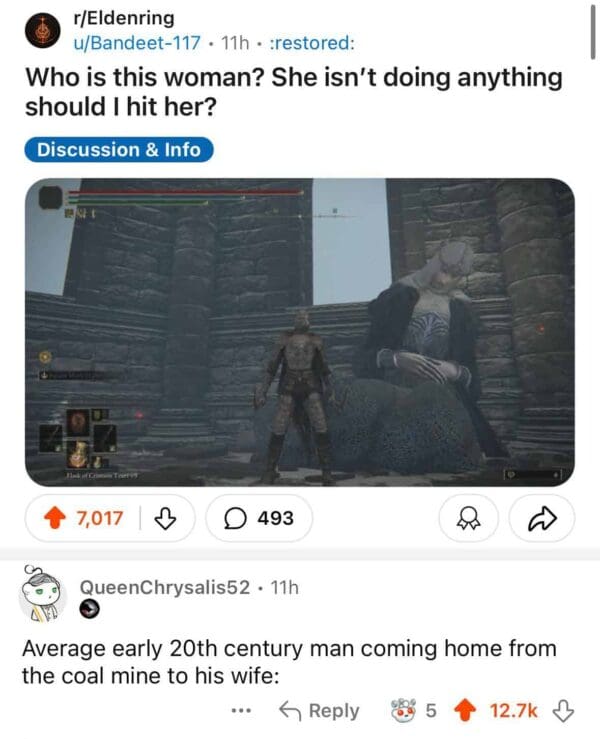Open the Elden Ring post image
Image resolution: width=600 pixels, height=739 pixels.
point(300,332)
